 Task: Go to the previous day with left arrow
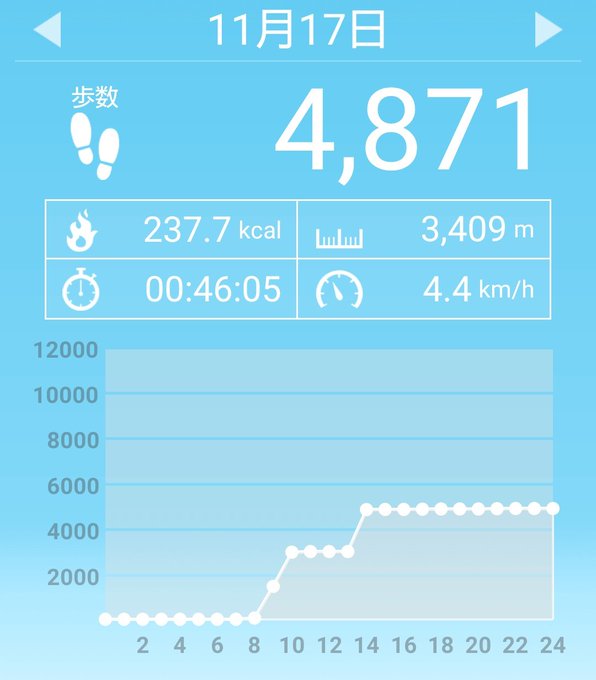tap(47, 29)
